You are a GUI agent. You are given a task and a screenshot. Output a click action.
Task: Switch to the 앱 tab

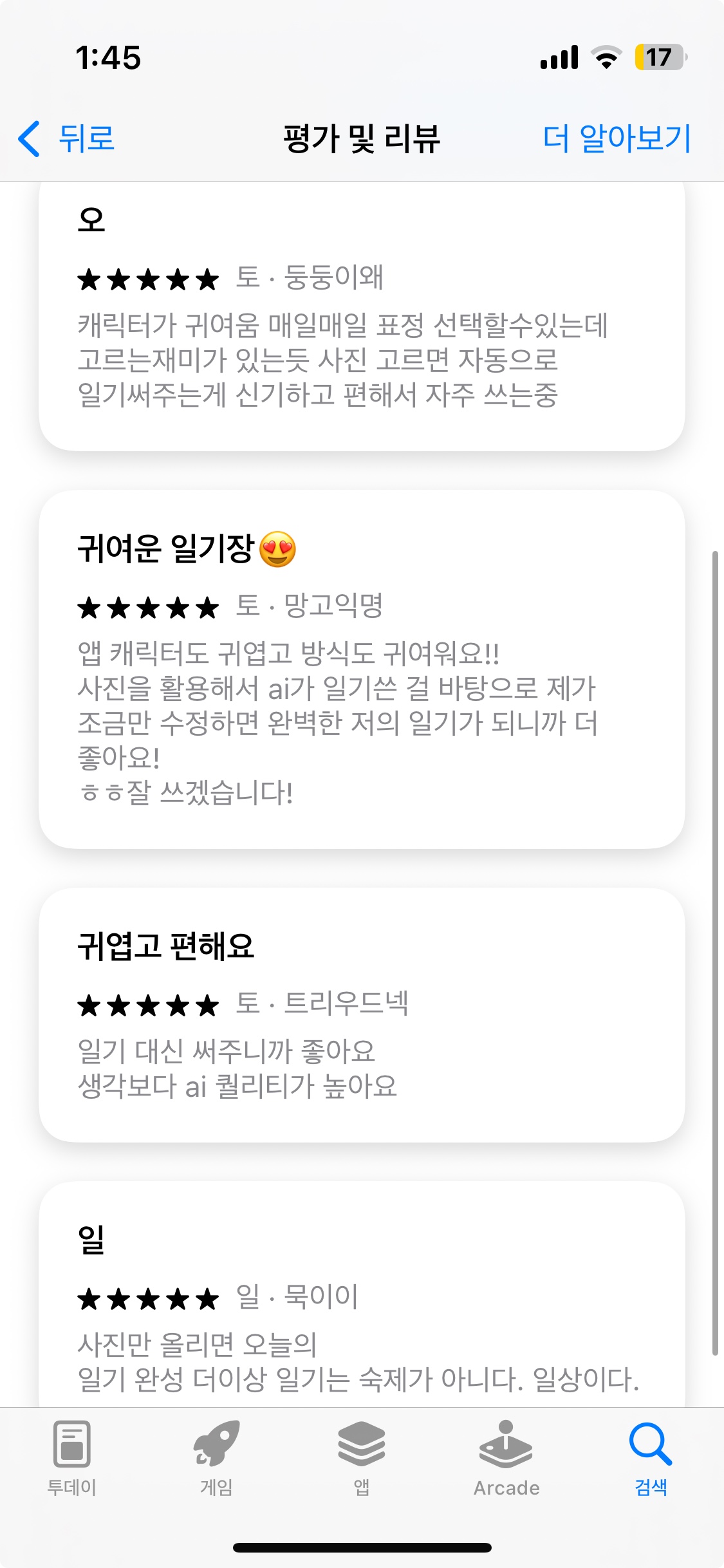pos(362,1458)
